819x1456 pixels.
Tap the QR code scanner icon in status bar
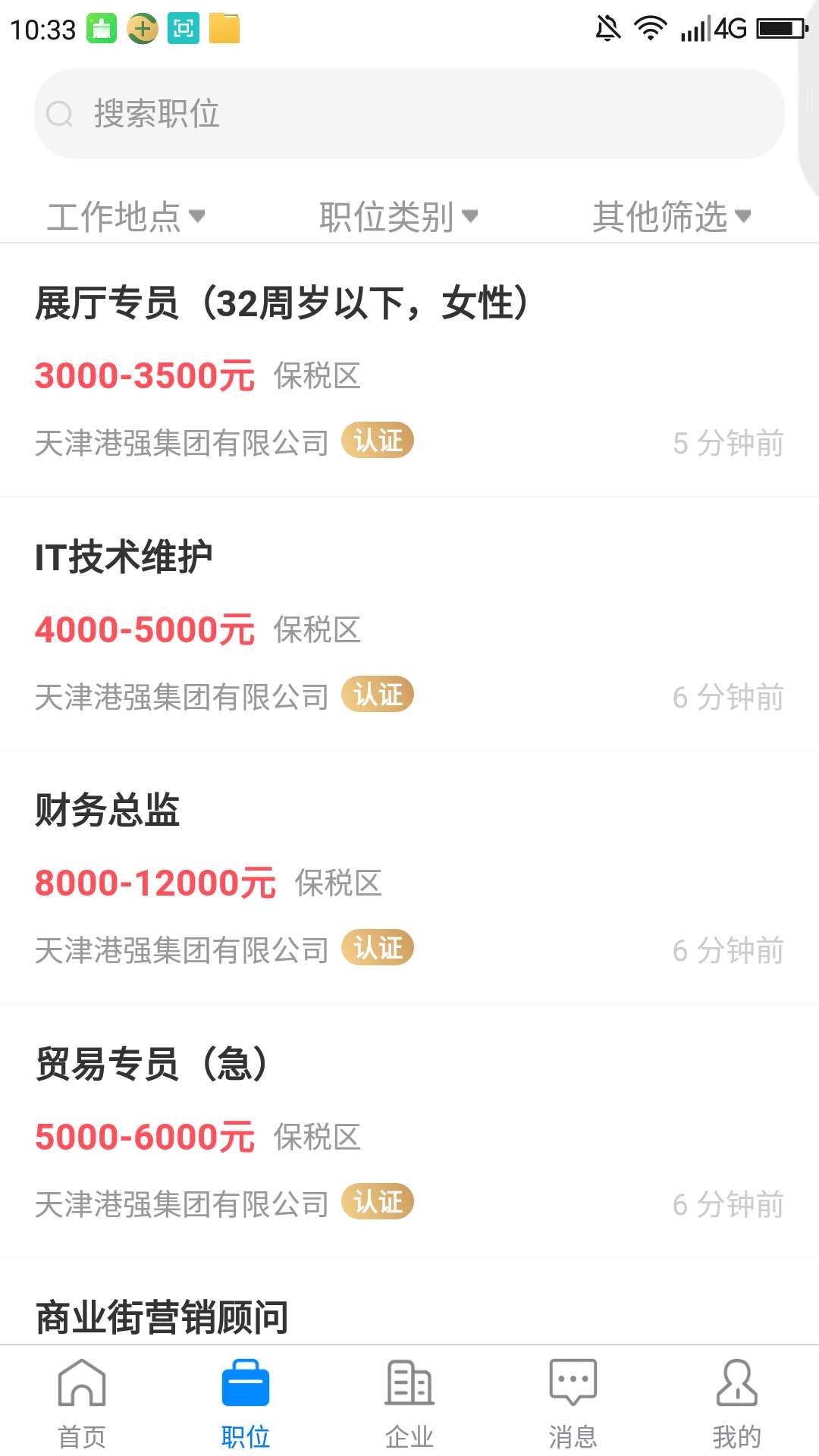183,29
